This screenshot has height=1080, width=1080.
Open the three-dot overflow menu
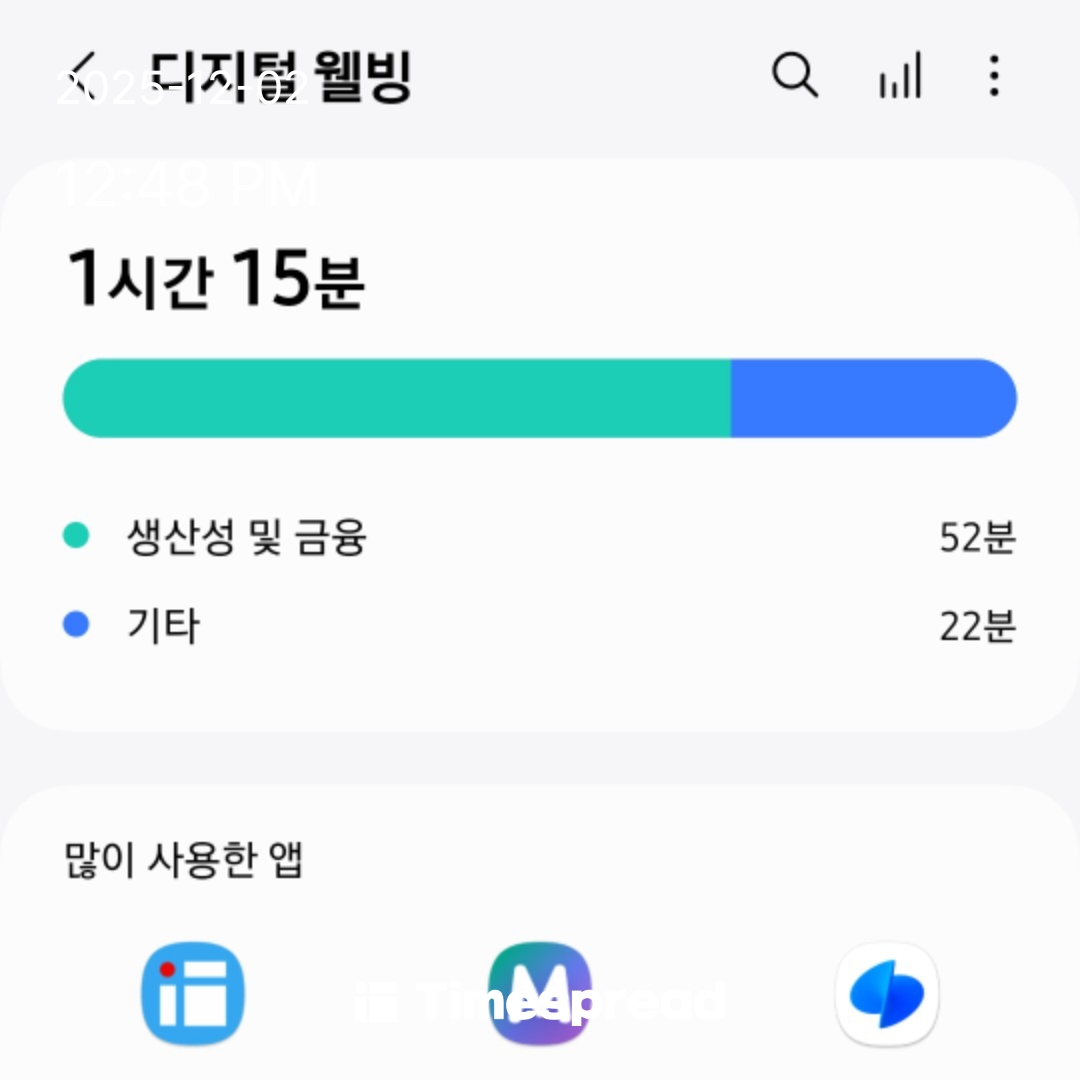(993, 76)
